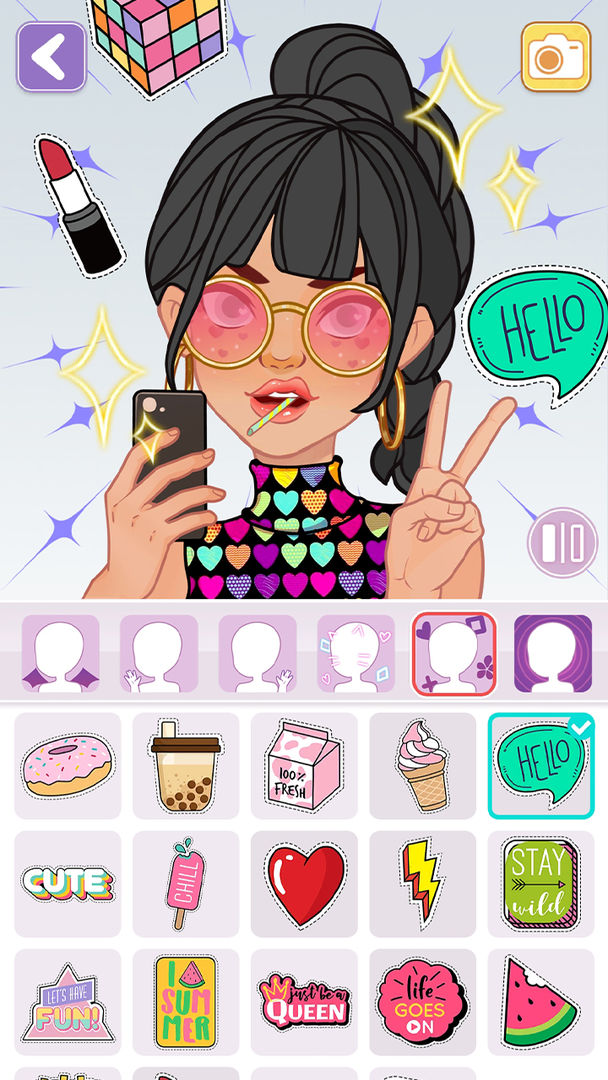Select the Stay Wild sticker
Image resolution: width=608 pixels, height=1080 pixels.
(540, 884)
